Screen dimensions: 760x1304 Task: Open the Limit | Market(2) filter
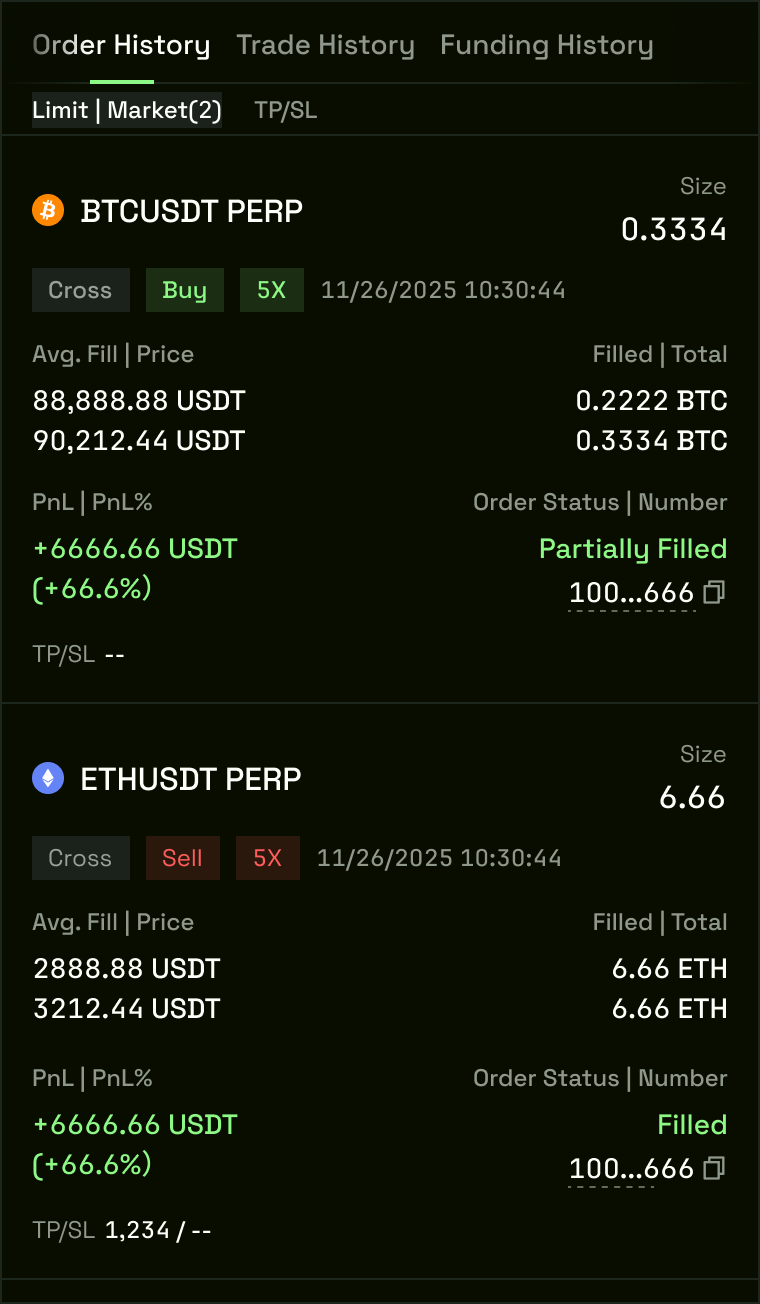coord(126,110)
